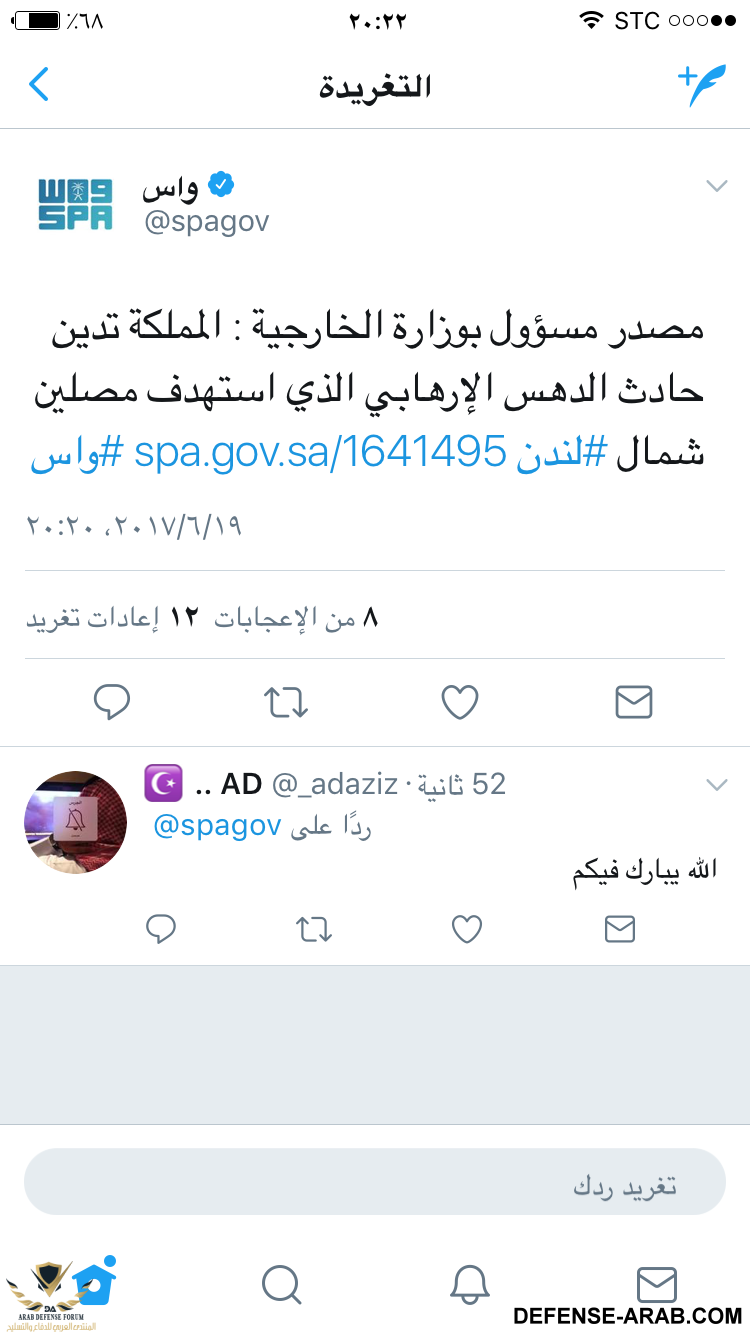
Task: Compose a new tweet with feather icon
Action: point(701,85)
